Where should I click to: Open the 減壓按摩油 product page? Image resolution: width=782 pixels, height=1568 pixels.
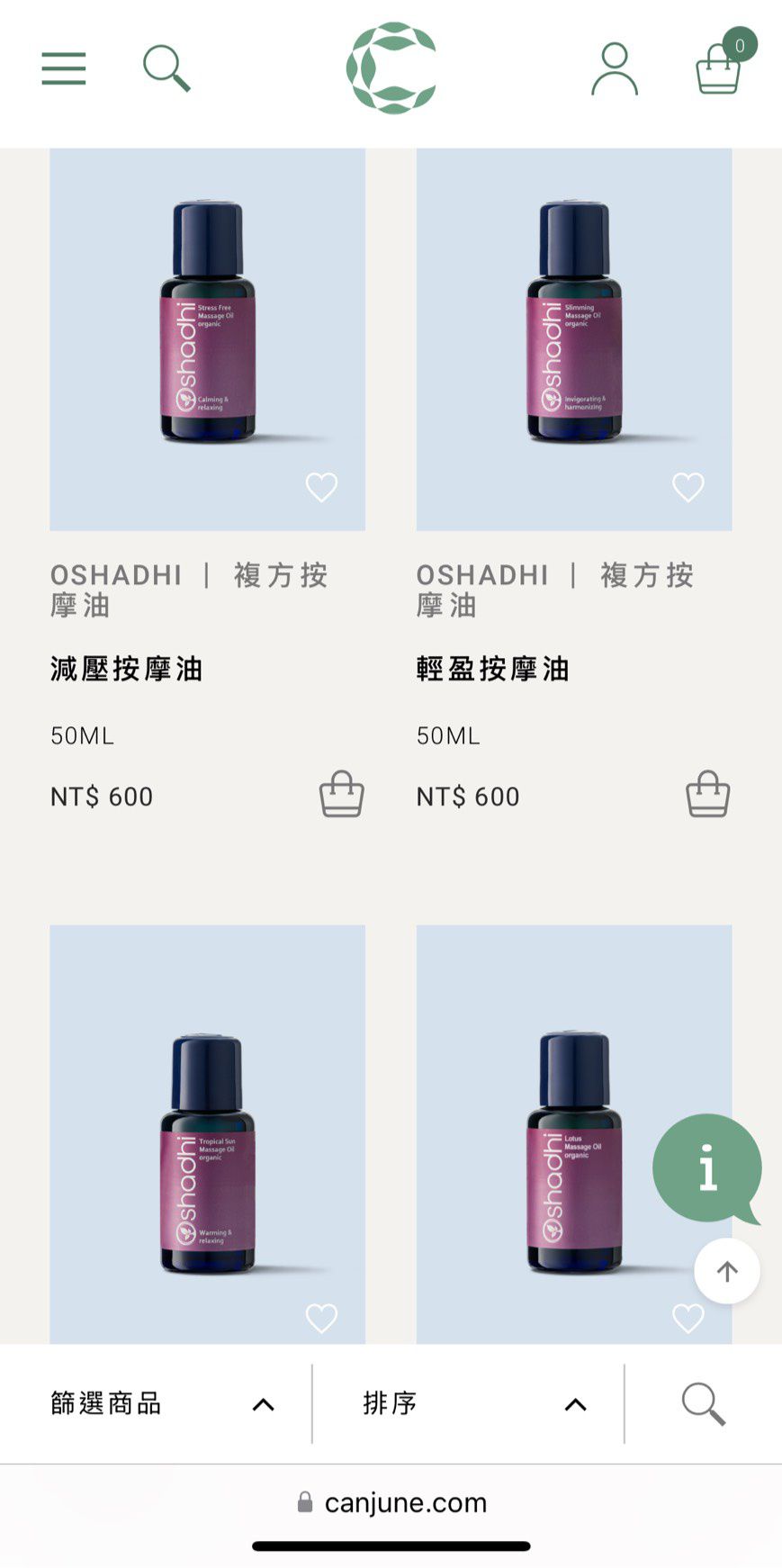pyautogui.click(x=126, y=670)
